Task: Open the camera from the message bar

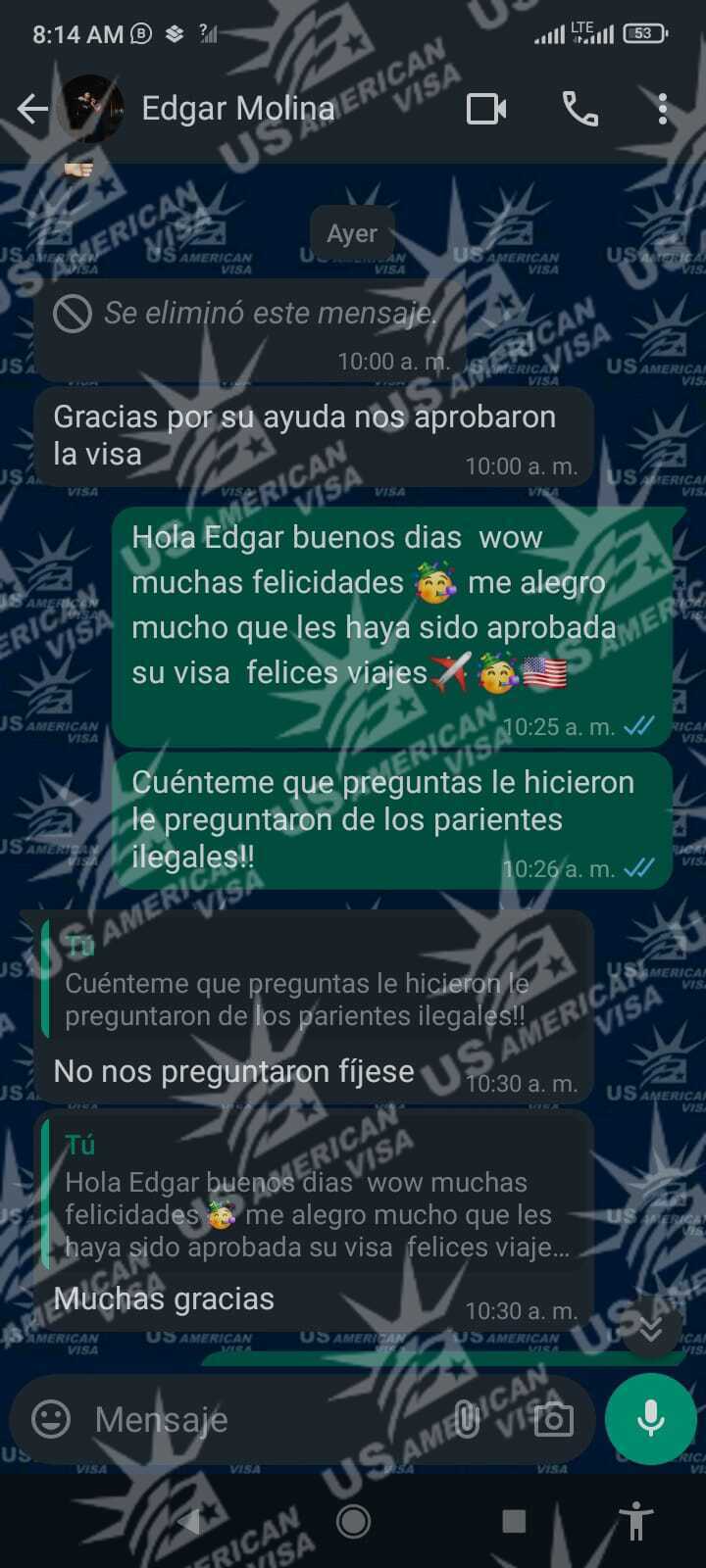Action: pyautogui.click(x=554, y=1419)
